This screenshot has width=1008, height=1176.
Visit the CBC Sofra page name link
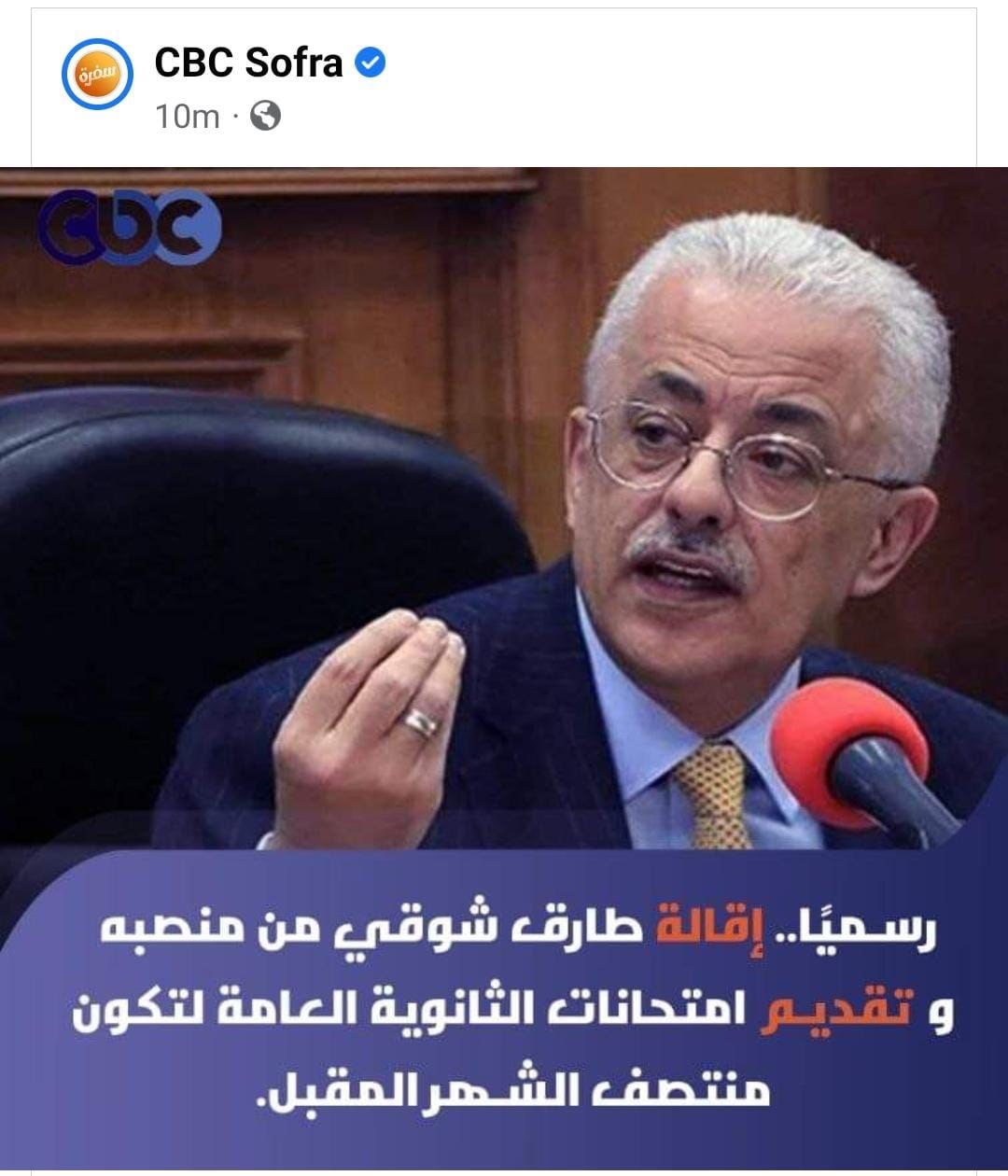pos(248,63)
